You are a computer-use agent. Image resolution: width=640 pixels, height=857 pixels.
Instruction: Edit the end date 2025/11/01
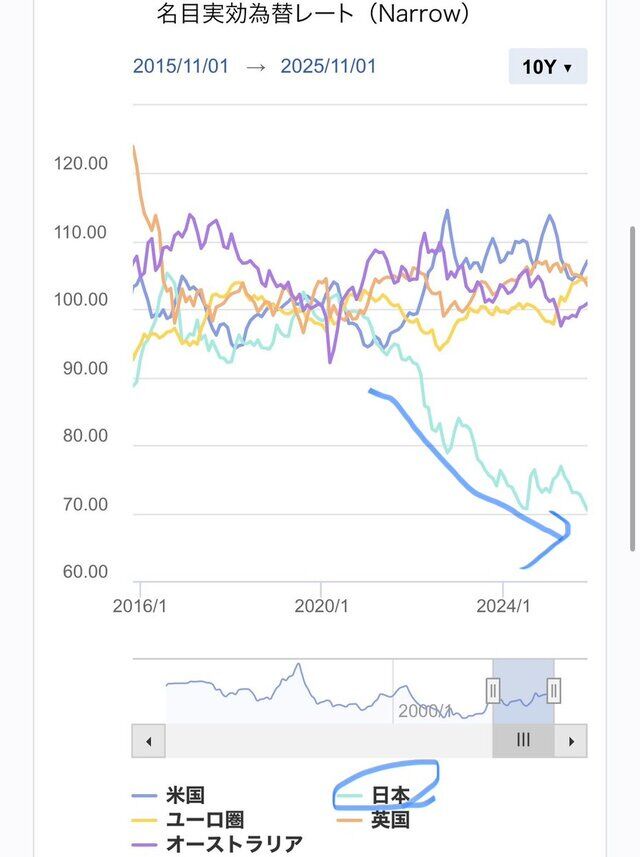[x=328, y=67]
